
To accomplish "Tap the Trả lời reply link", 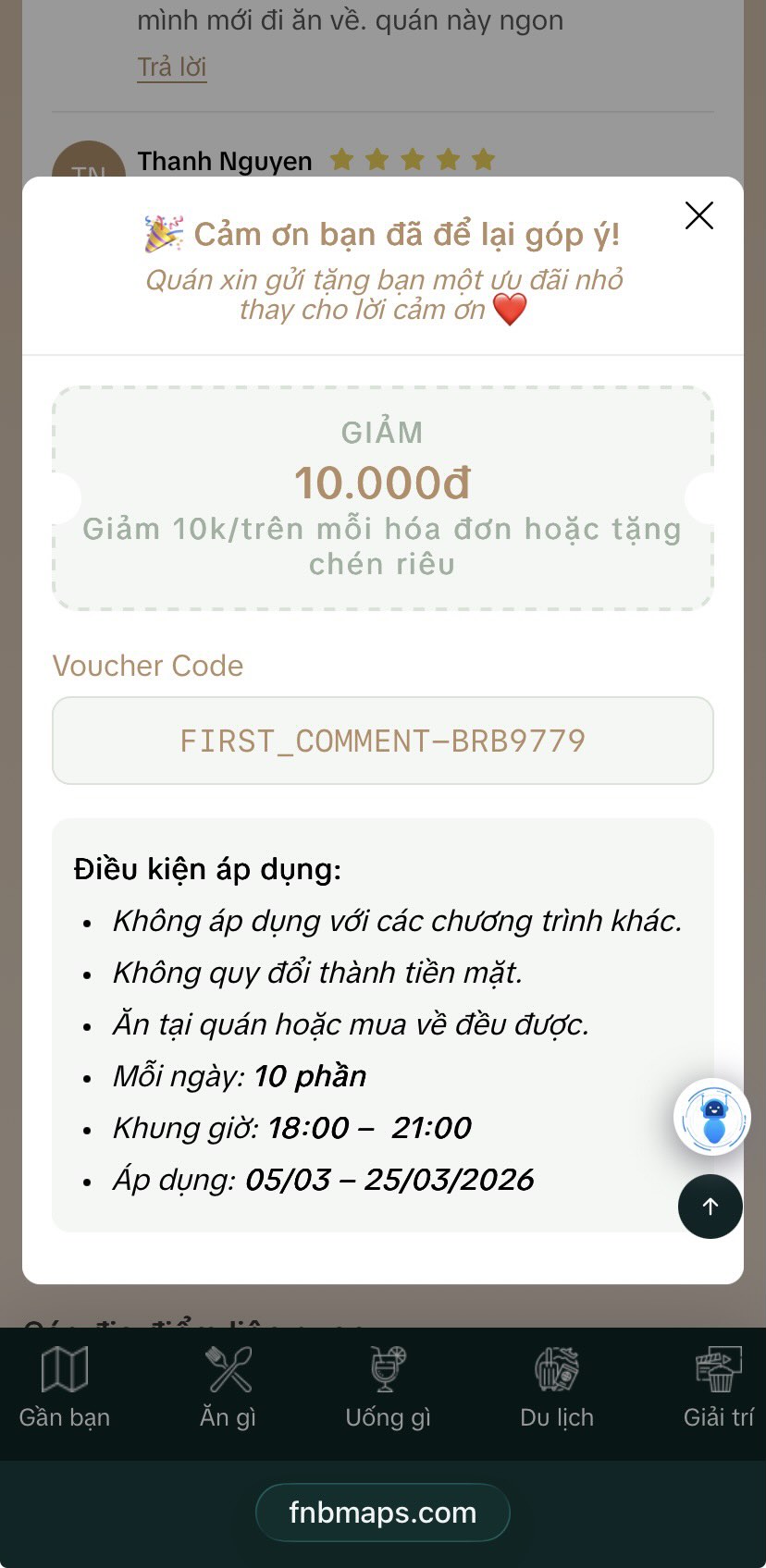I will [x=172, y=67].
